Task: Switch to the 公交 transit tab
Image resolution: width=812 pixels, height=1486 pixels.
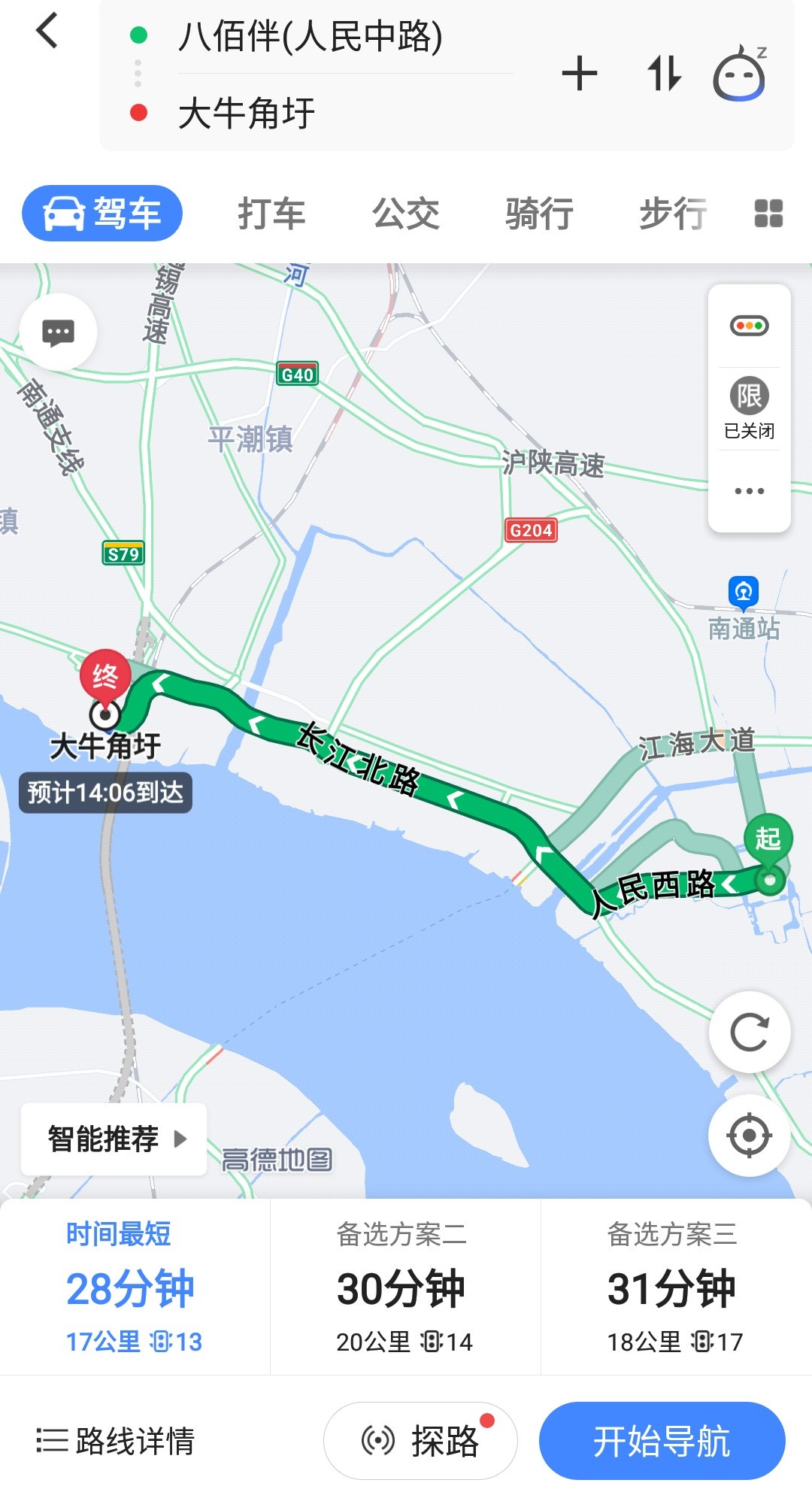Action: click(405, 214)
